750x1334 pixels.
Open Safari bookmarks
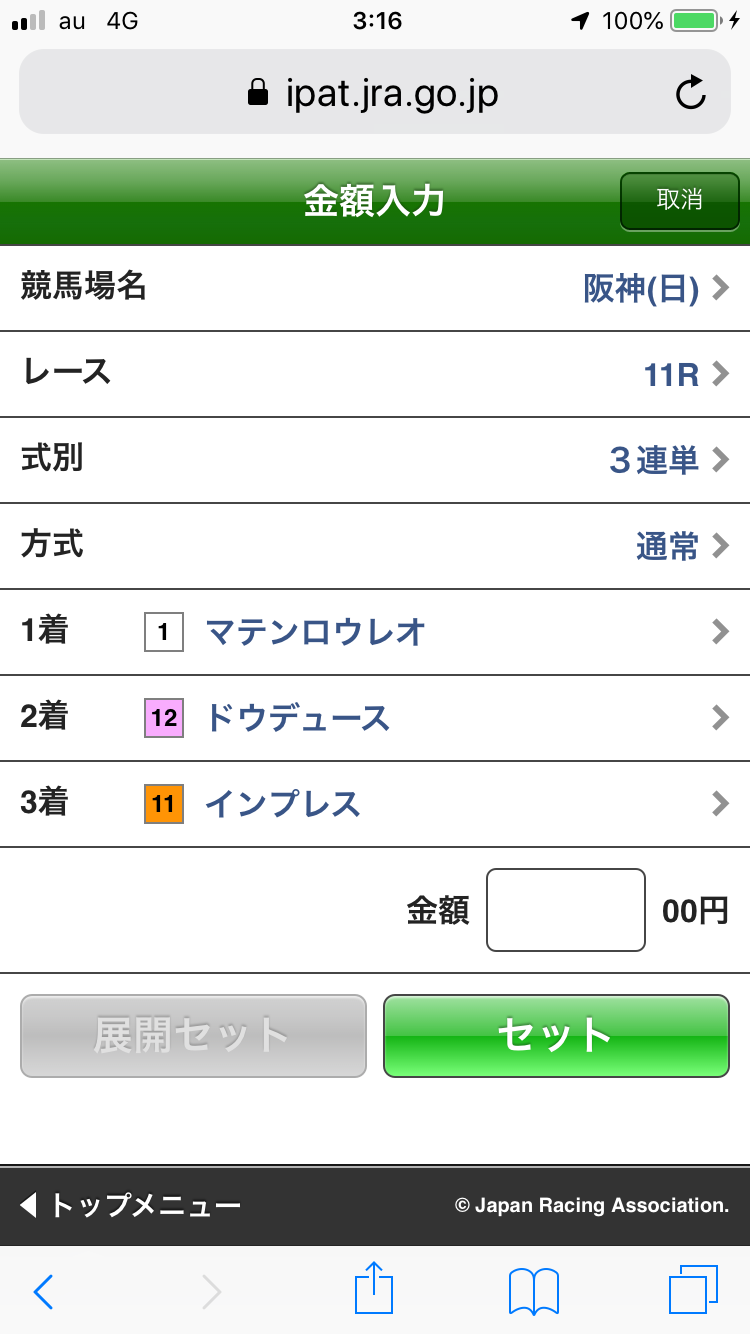pyautogui.click(x=533, y=1291)
